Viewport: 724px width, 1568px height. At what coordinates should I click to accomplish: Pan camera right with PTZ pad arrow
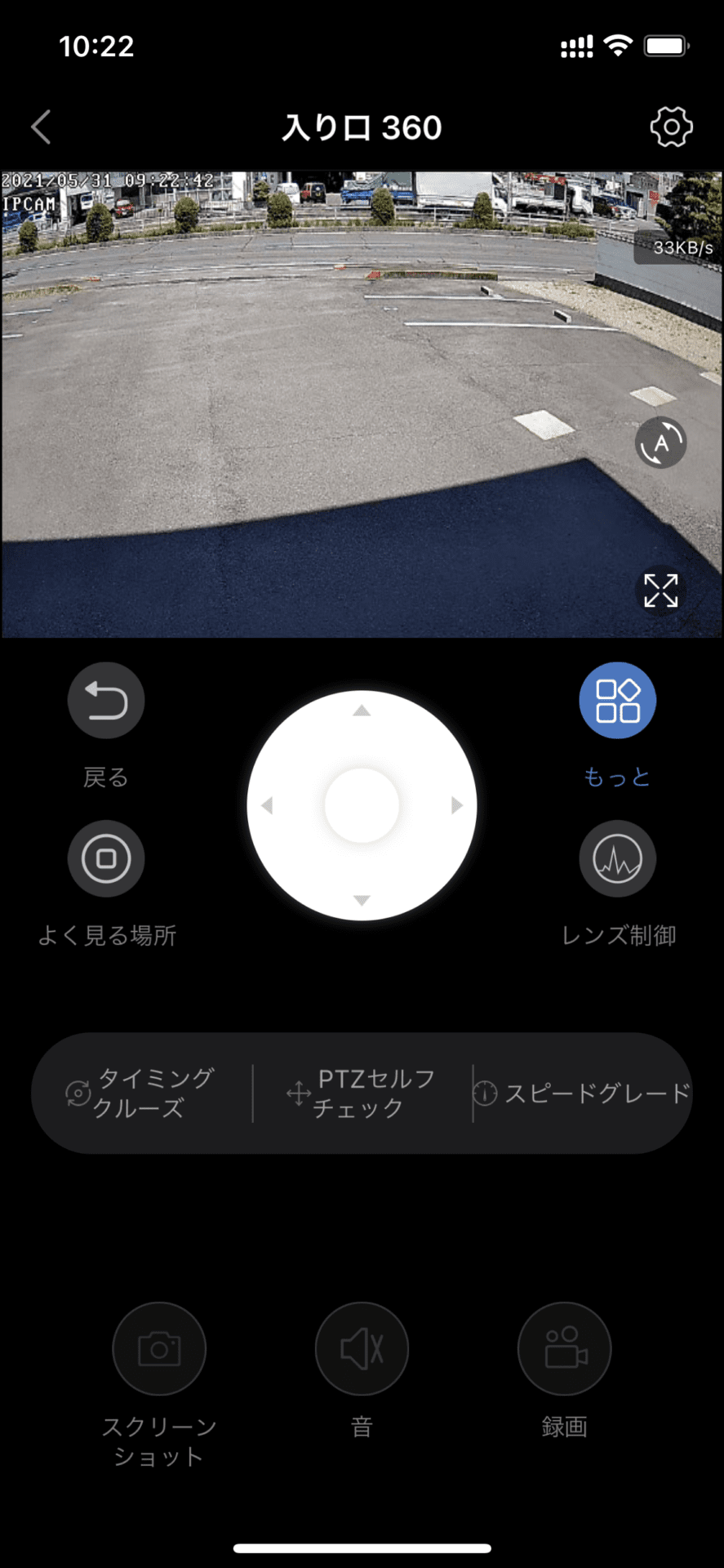click(x=457, y=806)
